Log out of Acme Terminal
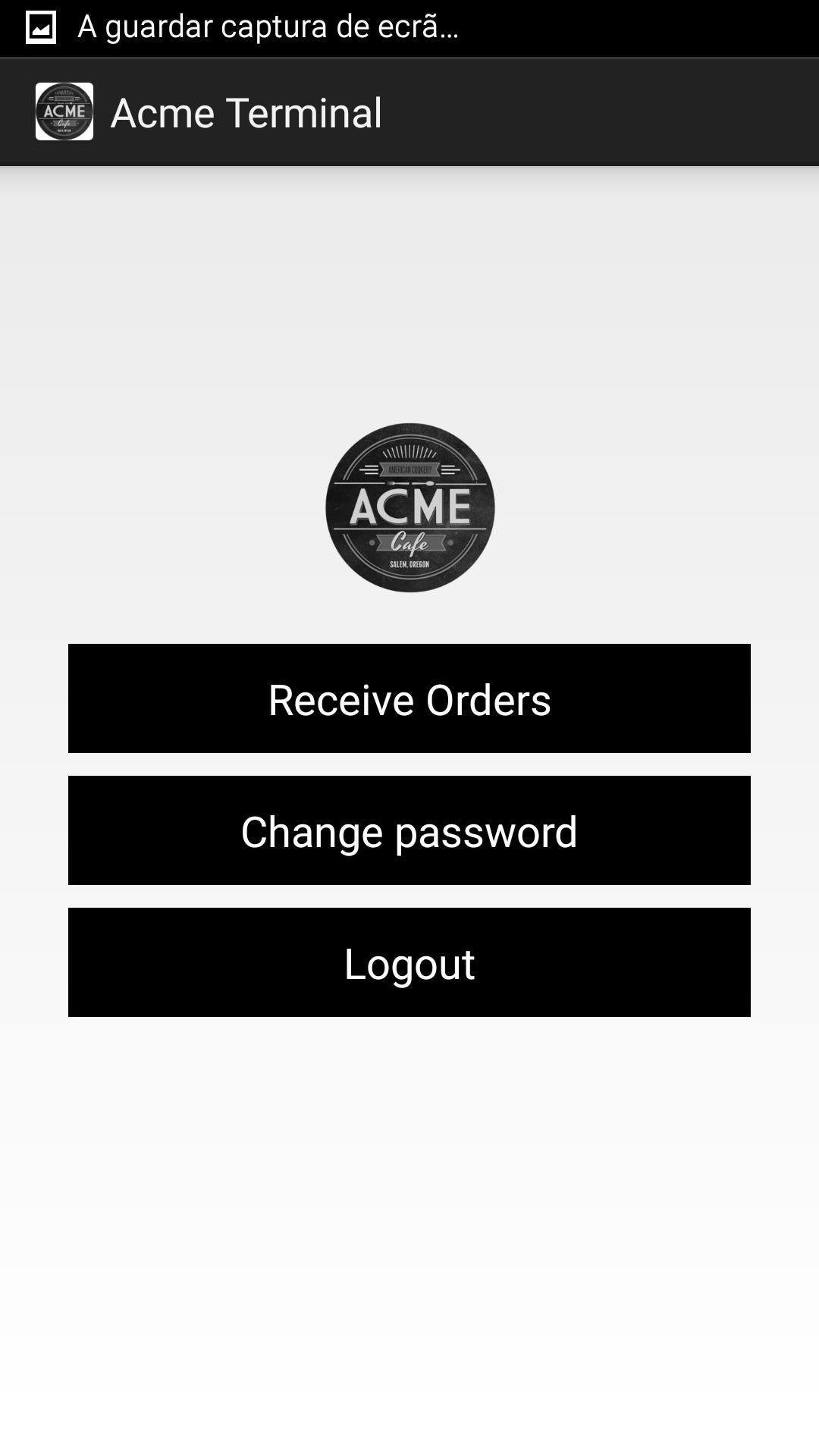 click(409, 962)
